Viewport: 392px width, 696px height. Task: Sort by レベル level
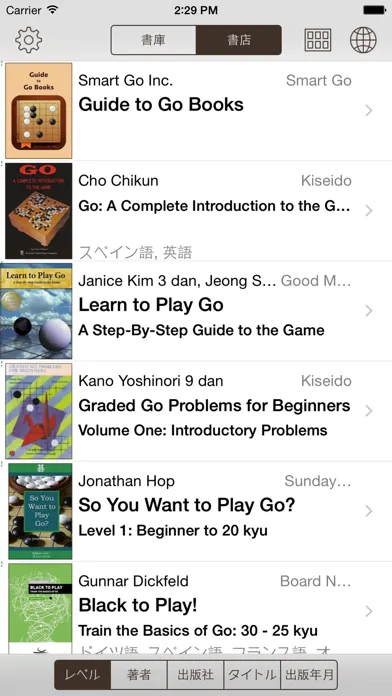pyautogui.click(x=83, y=675)
